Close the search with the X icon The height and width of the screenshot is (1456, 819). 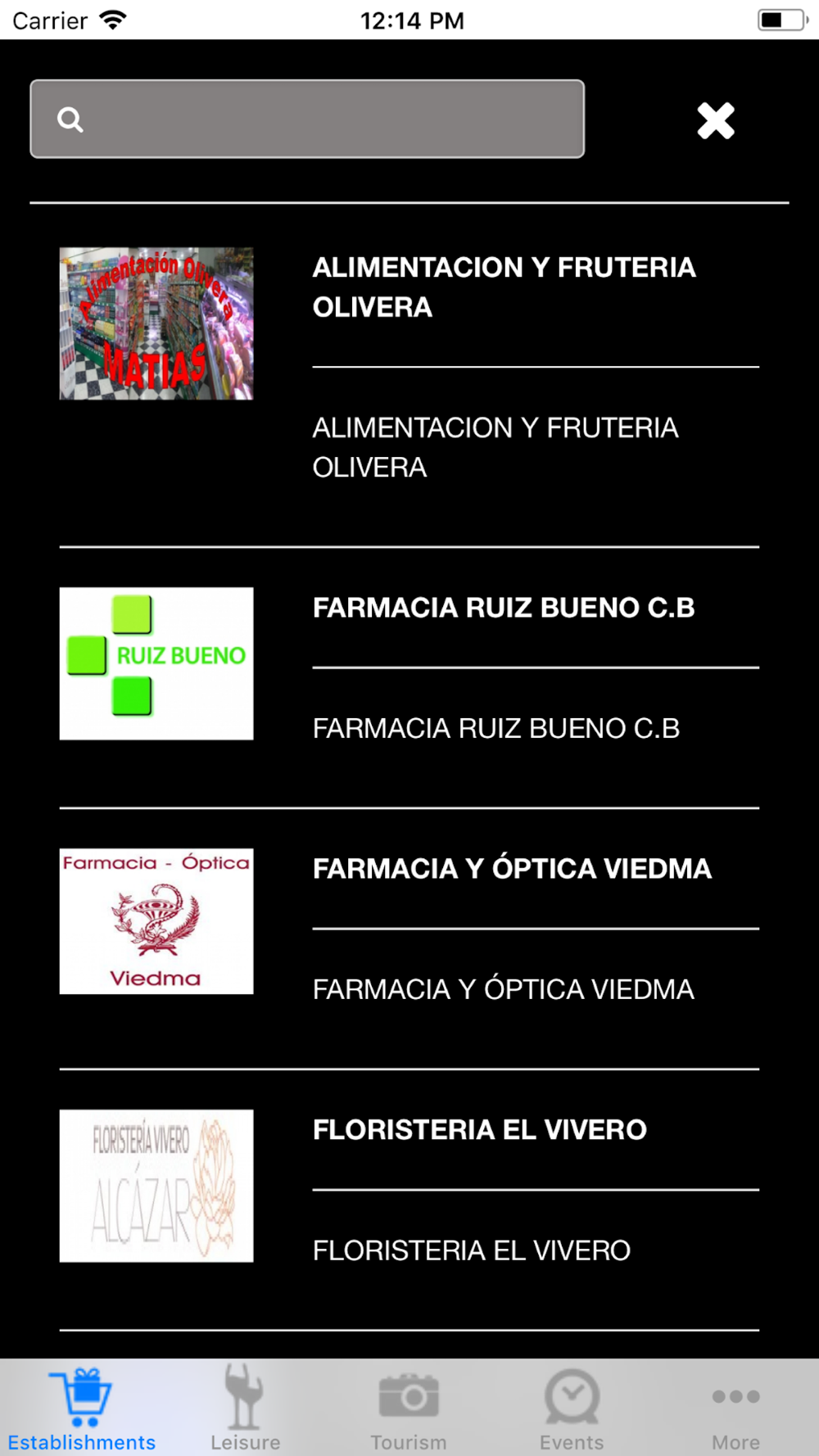(715, 120)
